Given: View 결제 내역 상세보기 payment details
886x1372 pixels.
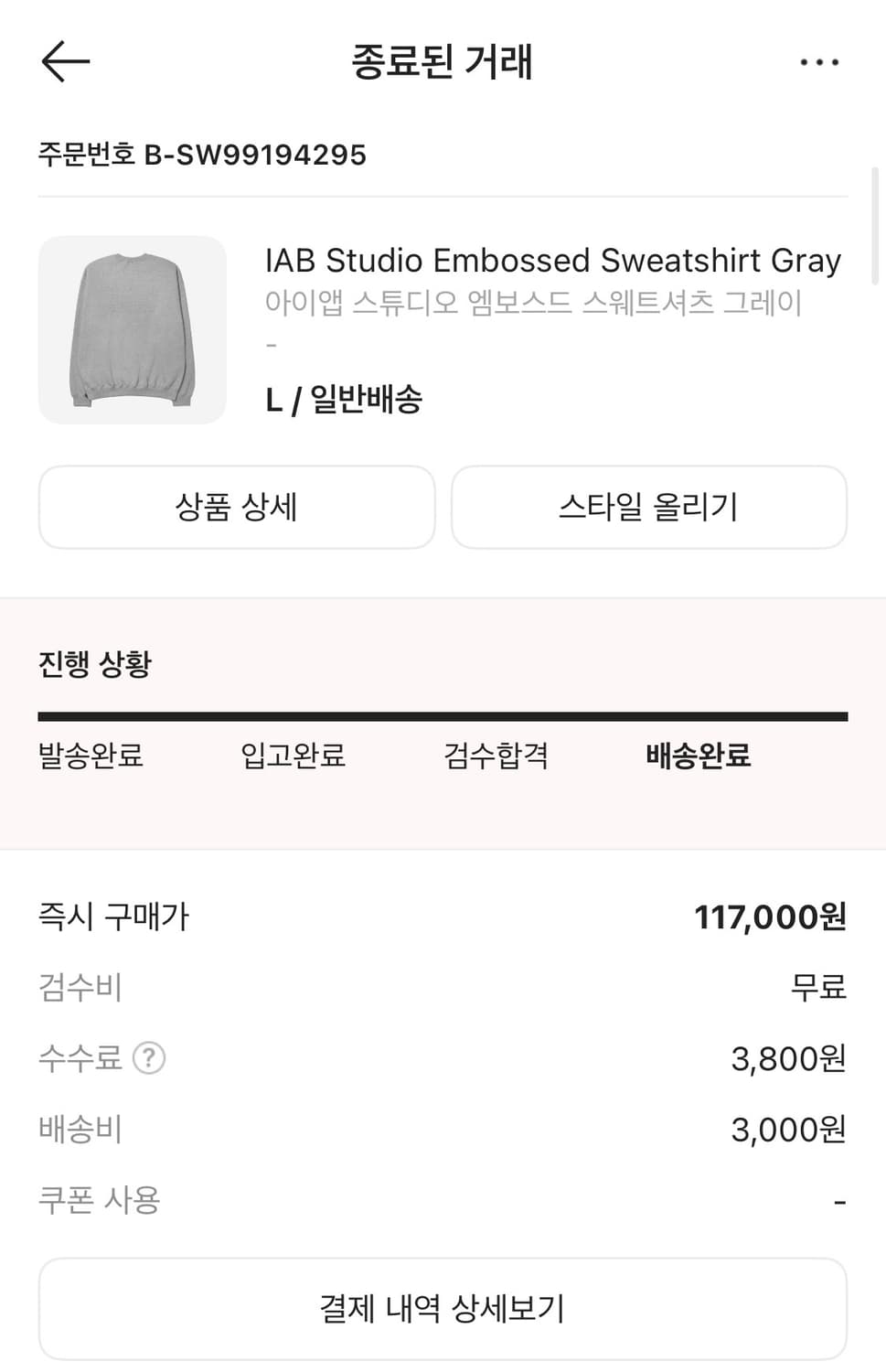Looking at the screenshot, I should (443, 1307).
